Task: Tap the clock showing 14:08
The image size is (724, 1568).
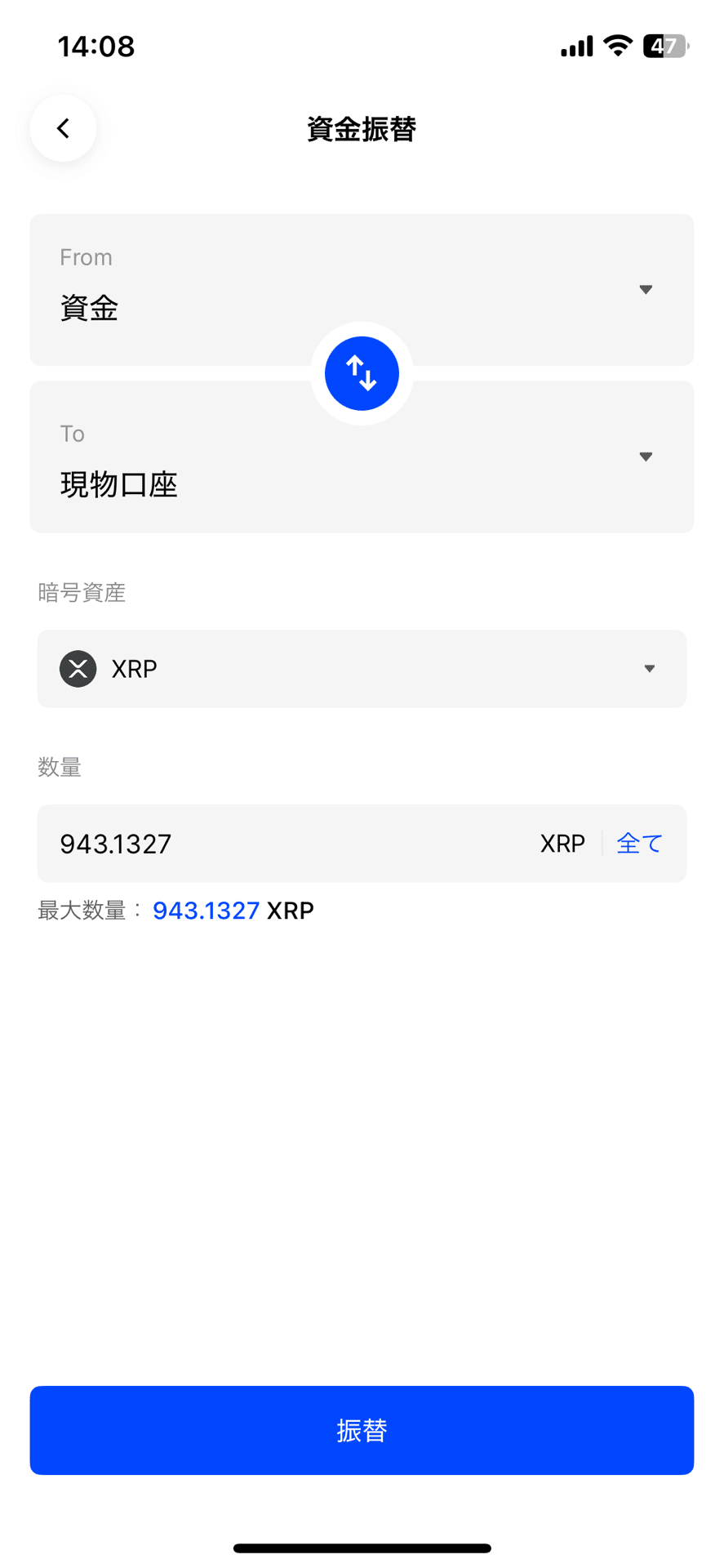Action: [97, 47]
